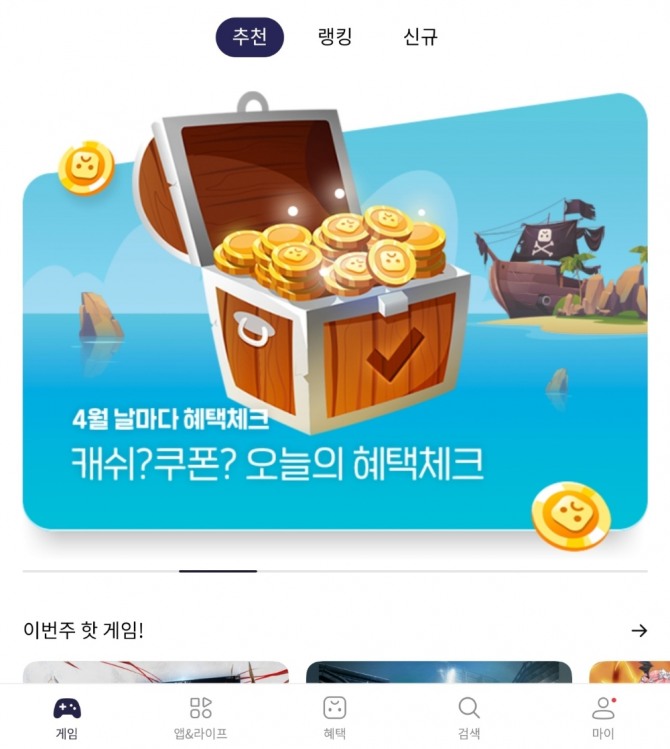Image resolution: width=670 pixels, height=749 pixels.
Task: Switch to 앱&라이프 in the bottom bar
Action: (201, 717)
